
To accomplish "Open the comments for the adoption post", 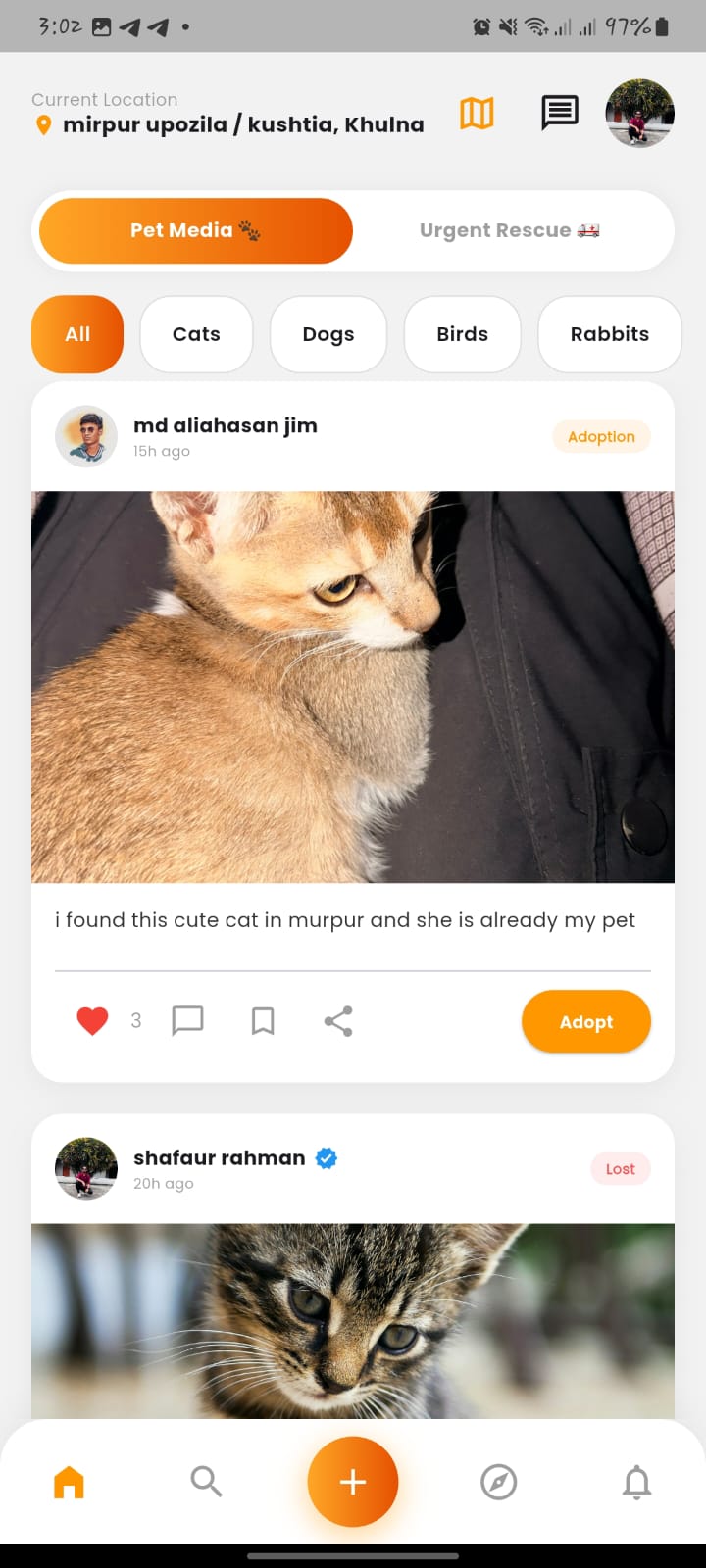I will pos(187,1020).
